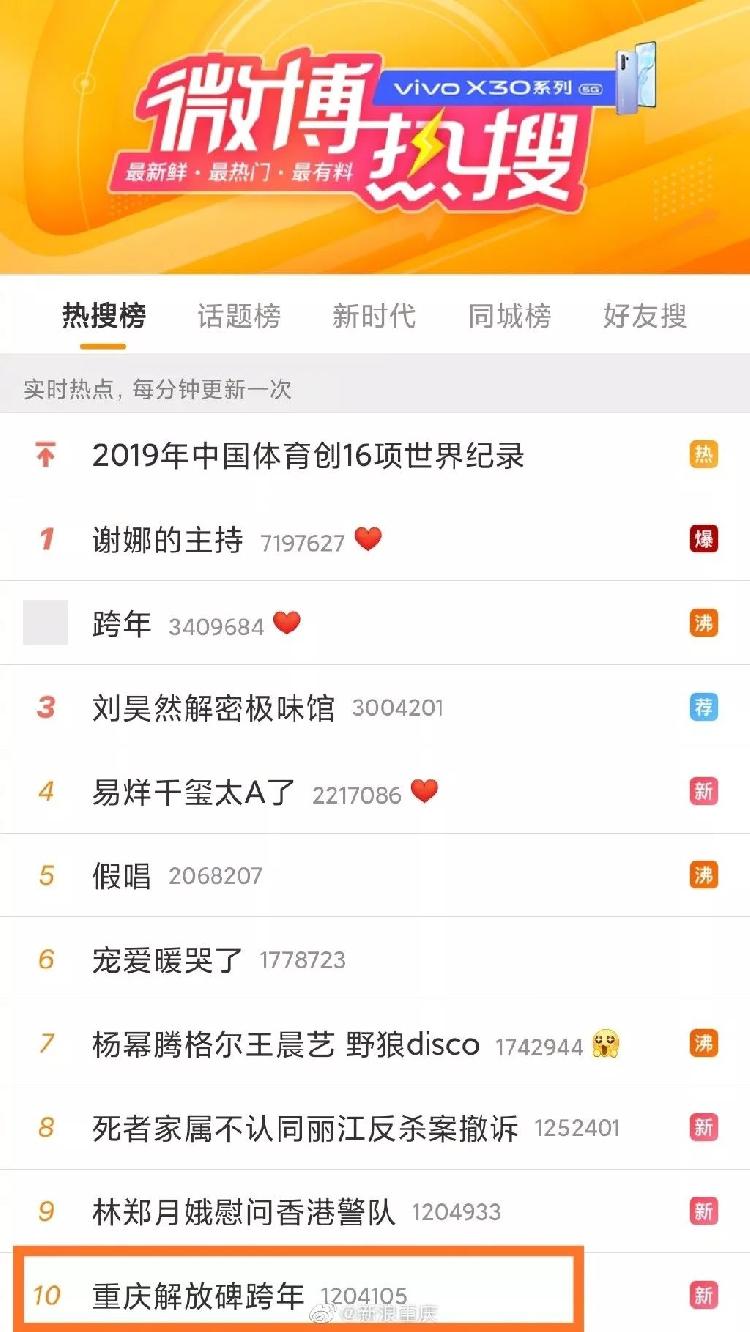
Task: View the 宠爱暖哭了 topic
Action: tap(167, 960)
